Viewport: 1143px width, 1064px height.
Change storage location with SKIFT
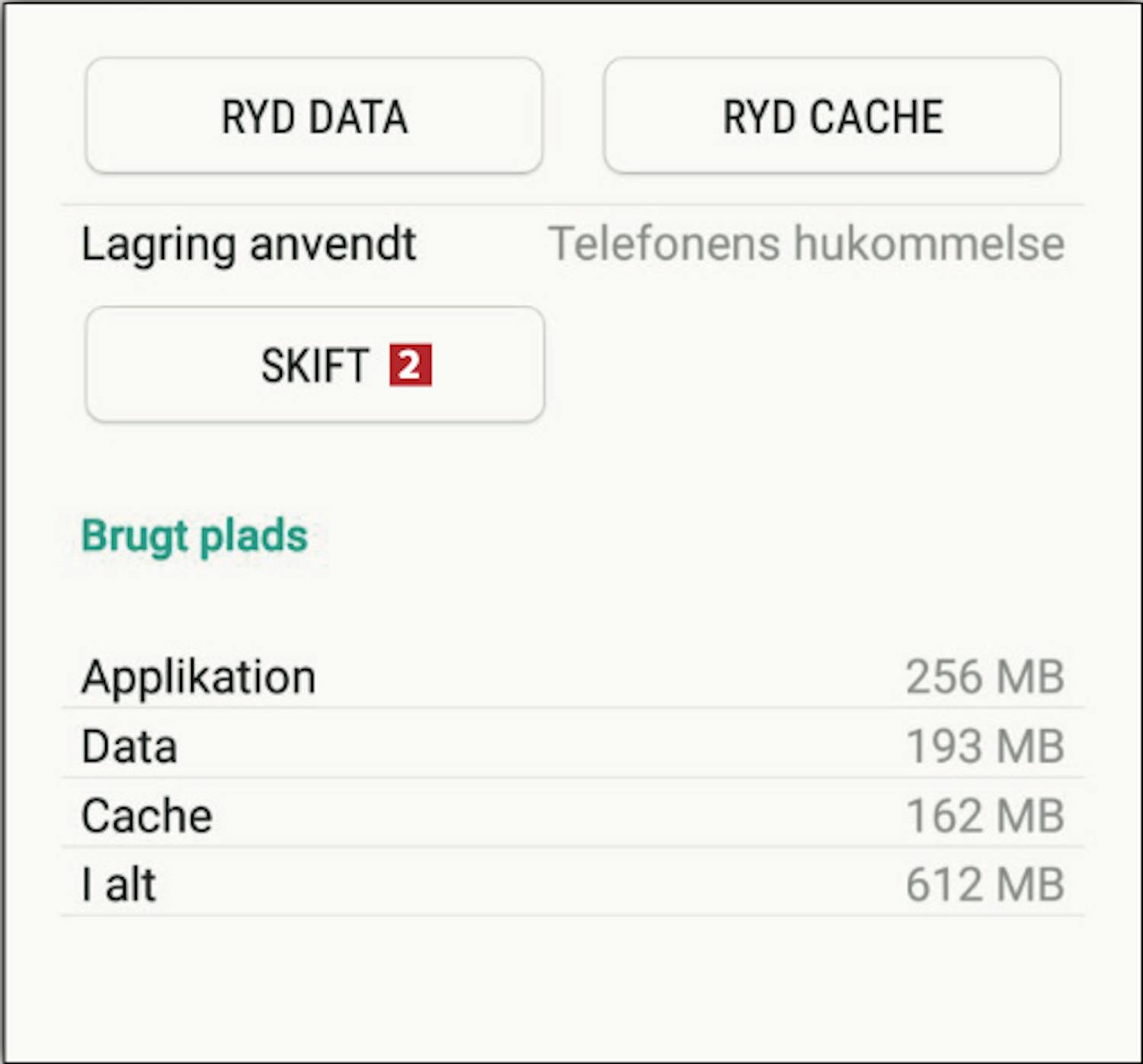[x=315, y=364]
